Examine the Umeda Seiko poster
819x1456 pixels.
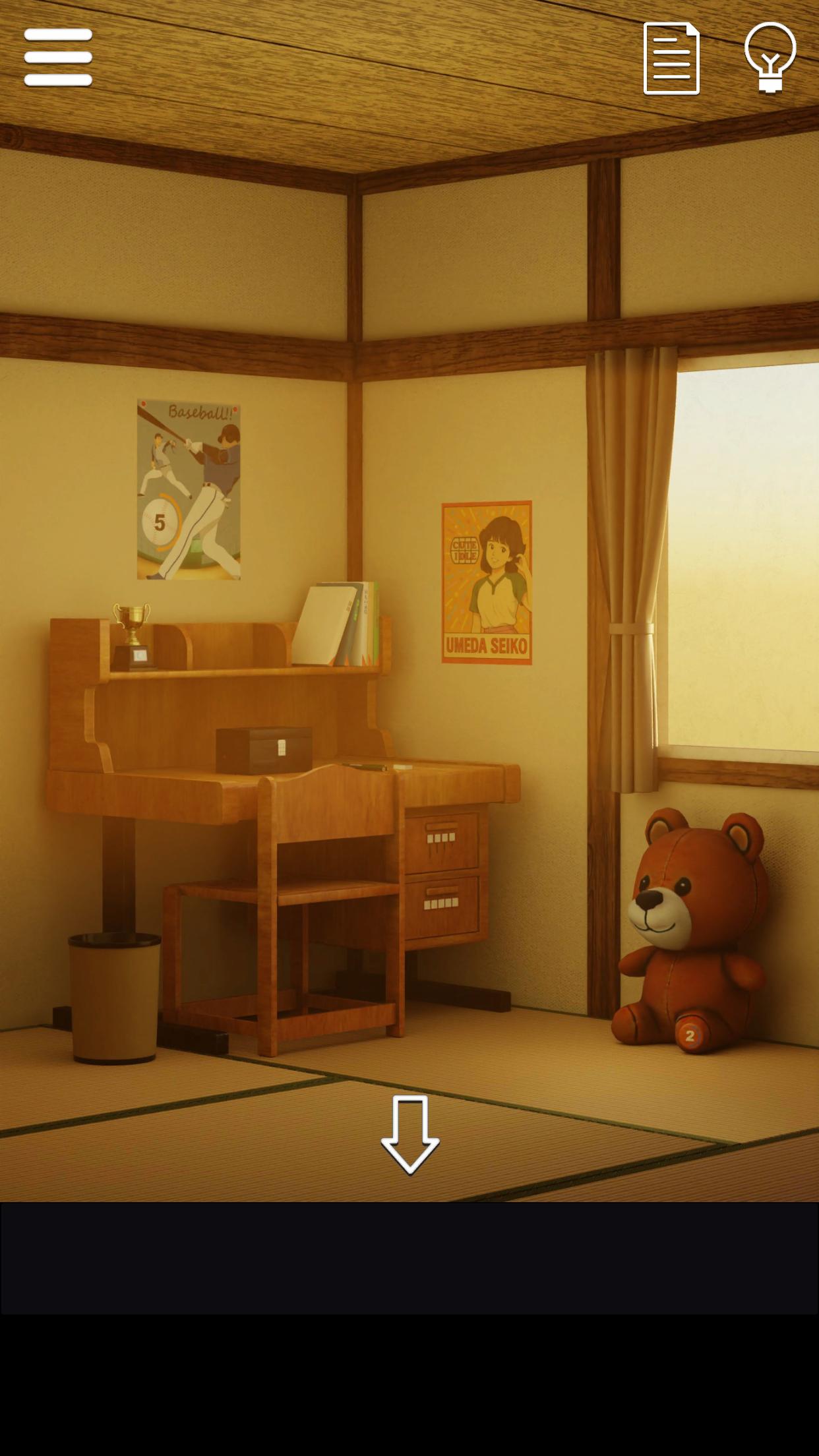(x=487, y=582)
